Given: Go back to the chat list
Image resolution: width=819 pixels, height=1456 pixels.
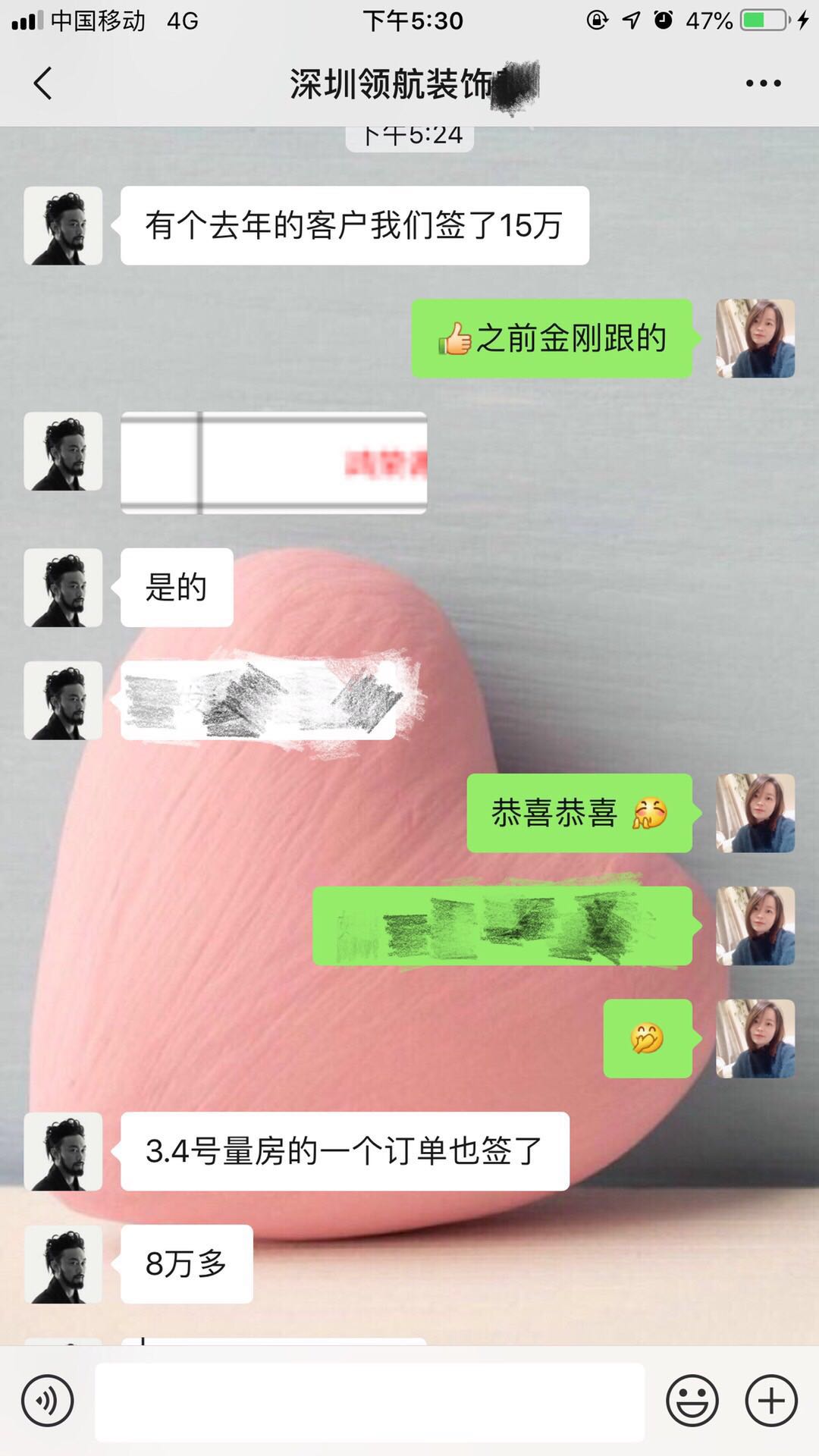Looking at the screenshot, I should click(43, 83).
